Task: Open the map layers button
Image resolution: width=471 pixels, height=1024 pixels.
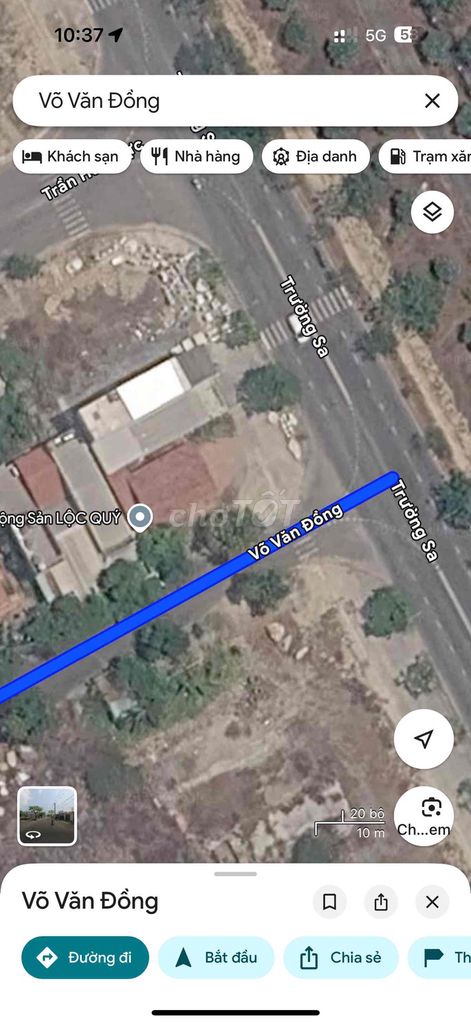Action: pyautogui.click(x=432, y=212)
